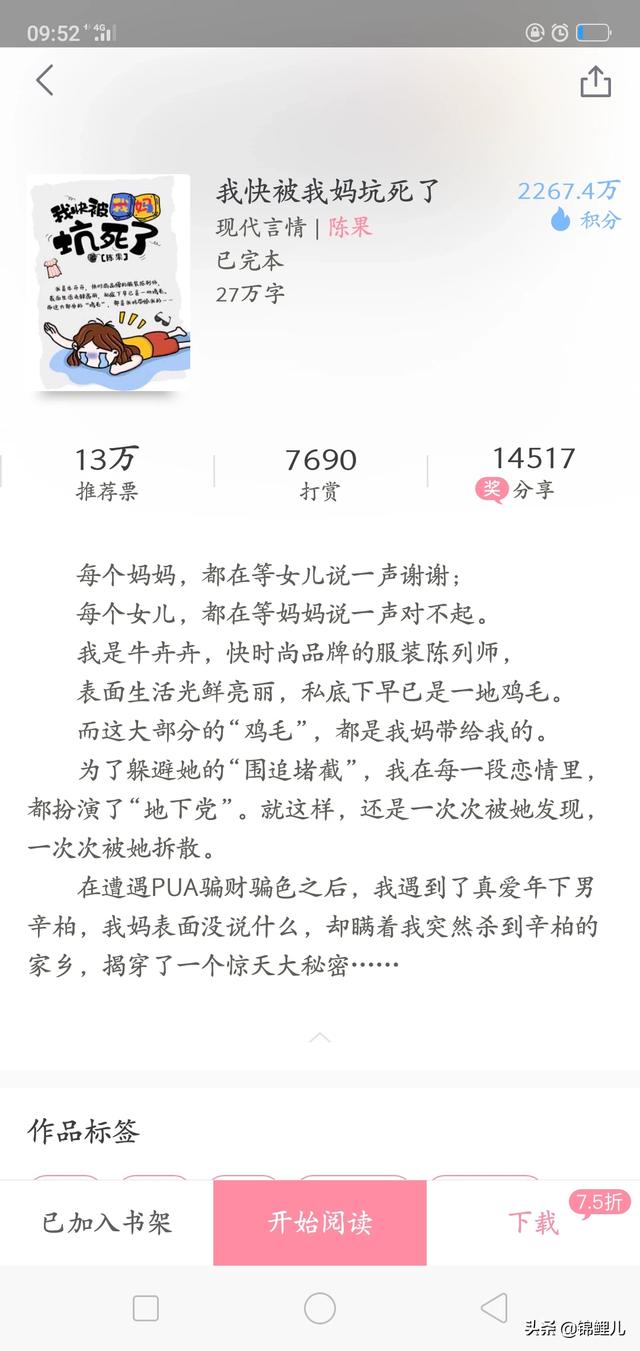Tap the system back triangle
The image size is (640, 1351).
494,1307
